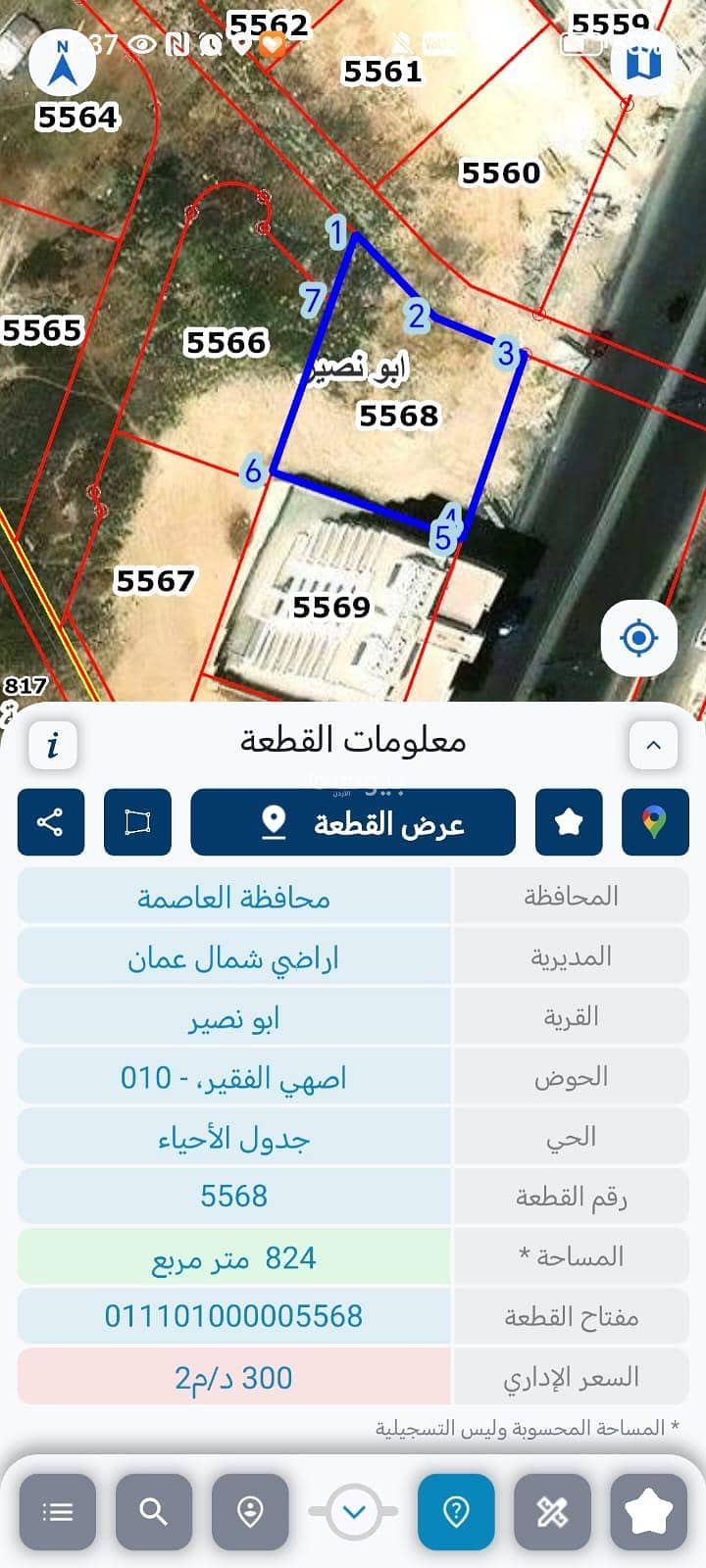Share the parcel details
The image size is (706, 1568).
click(51, 822)
